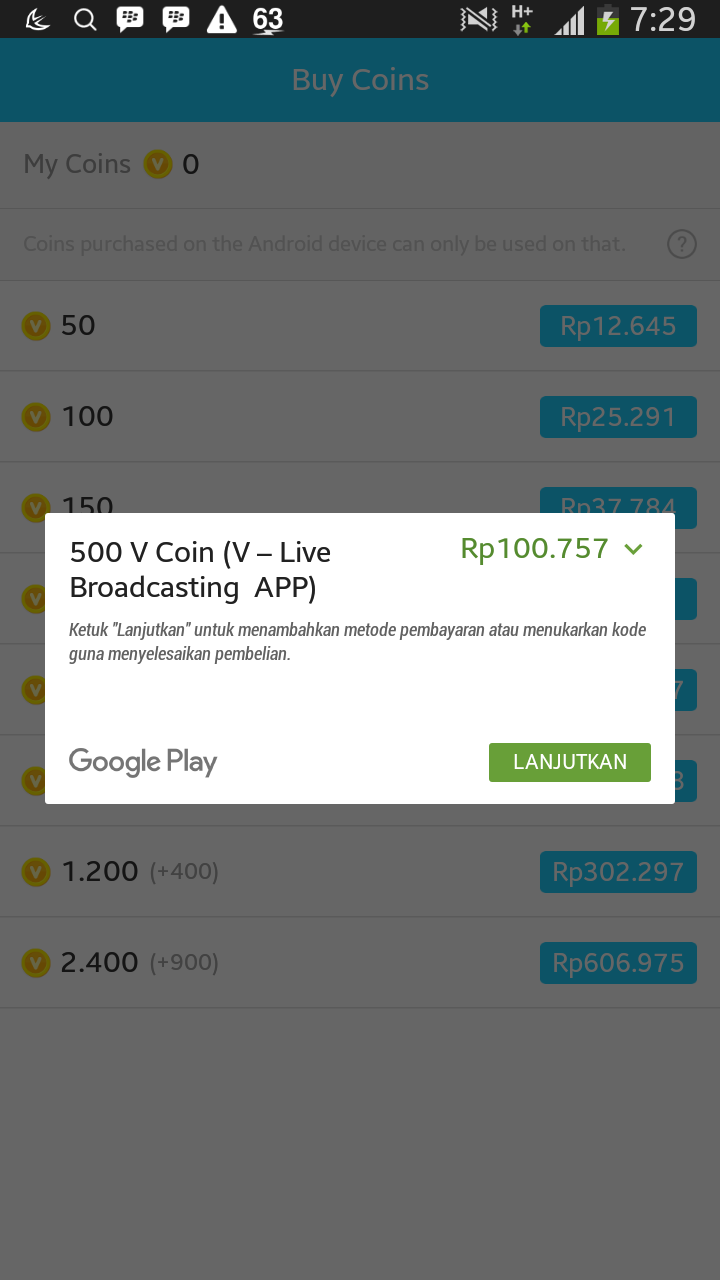Open the search icon in the status bar
This screenshot has height=1280, width=720.
(x=85, y=19)
